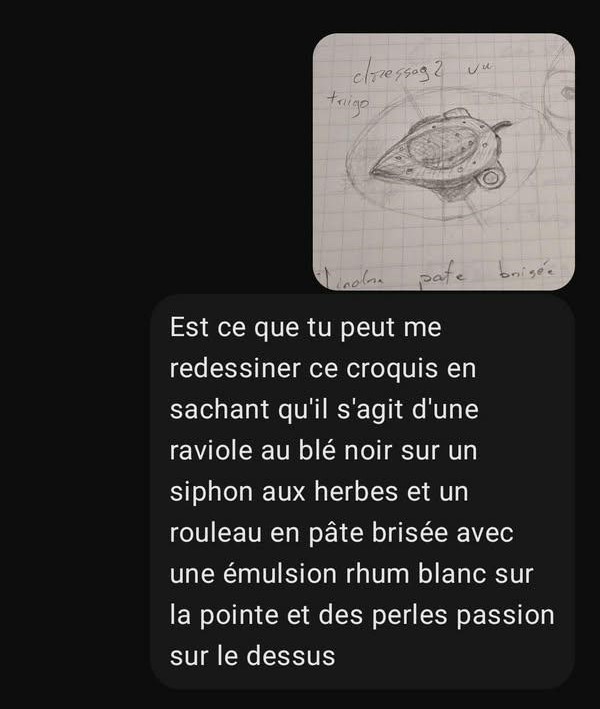Open the attached sketch image
This screenshot has height=709, width=600.
(443, 162)
